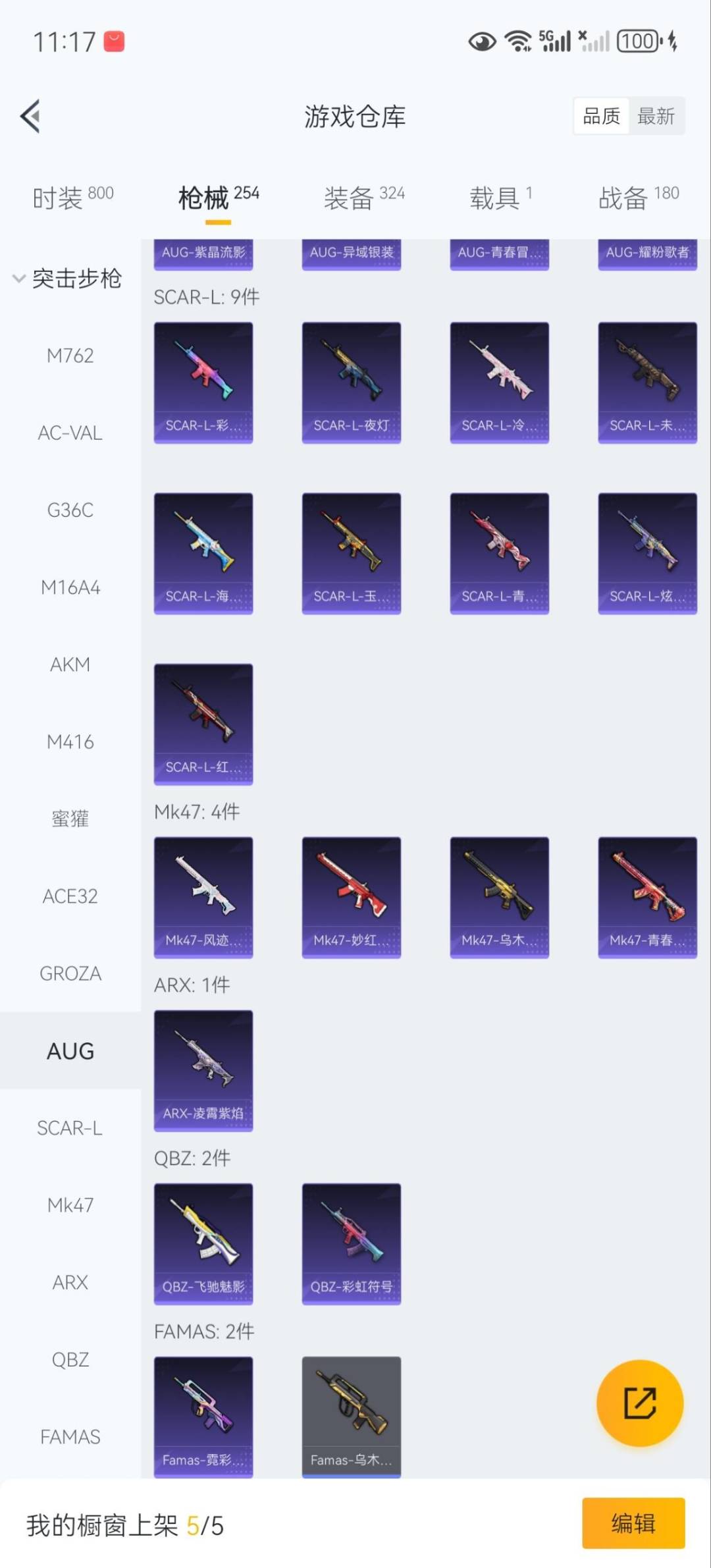Open the 战备 tab
Viewport: 711px width, 1568px height.
click(x=638, y=197)
